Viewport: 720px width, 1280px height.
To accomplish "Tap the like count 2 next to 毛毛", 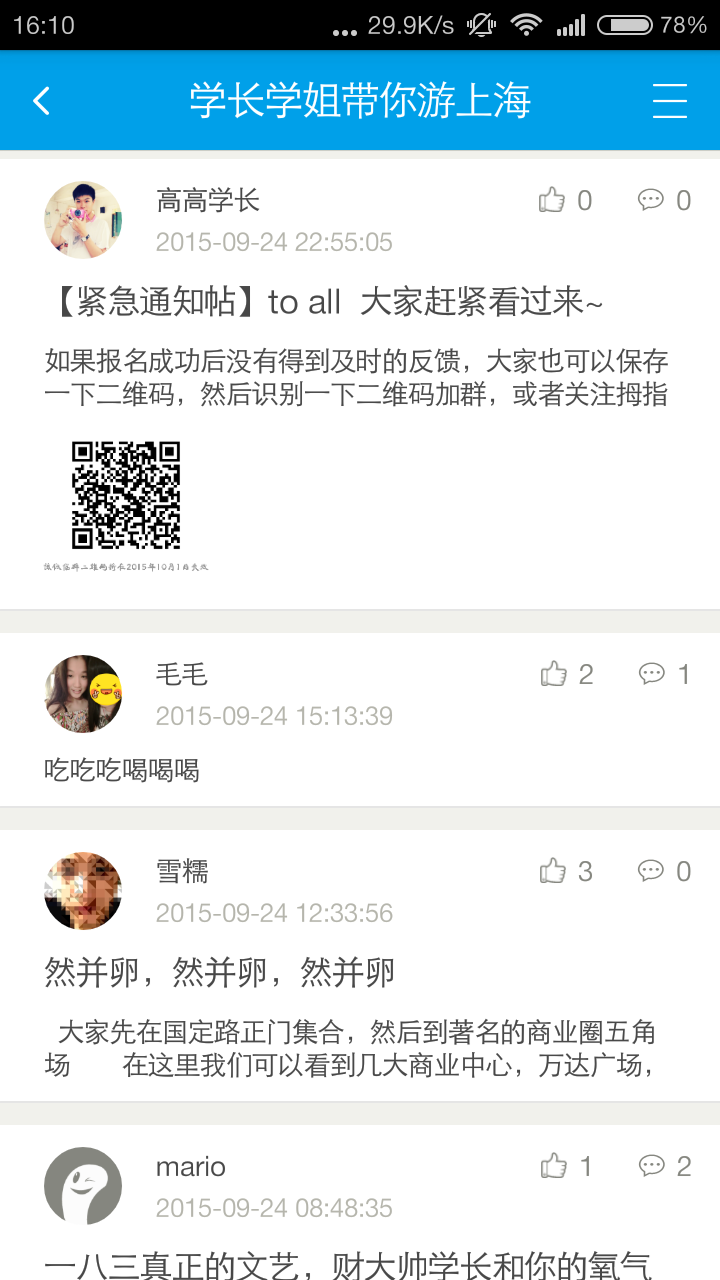I will [588, 674].
